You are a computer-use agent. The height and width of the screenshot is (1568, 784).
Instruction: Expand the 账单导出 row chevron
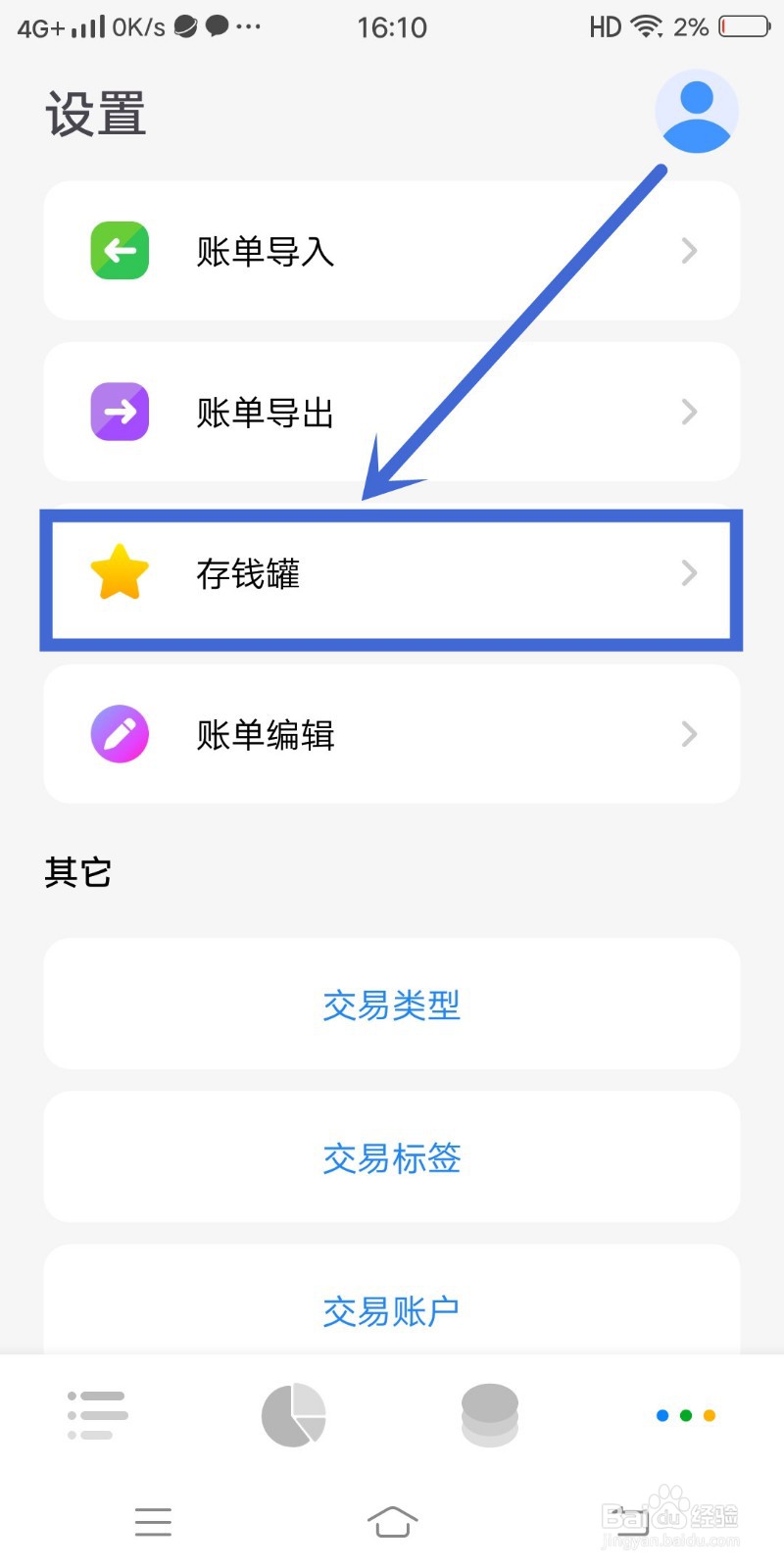point(689,412)
